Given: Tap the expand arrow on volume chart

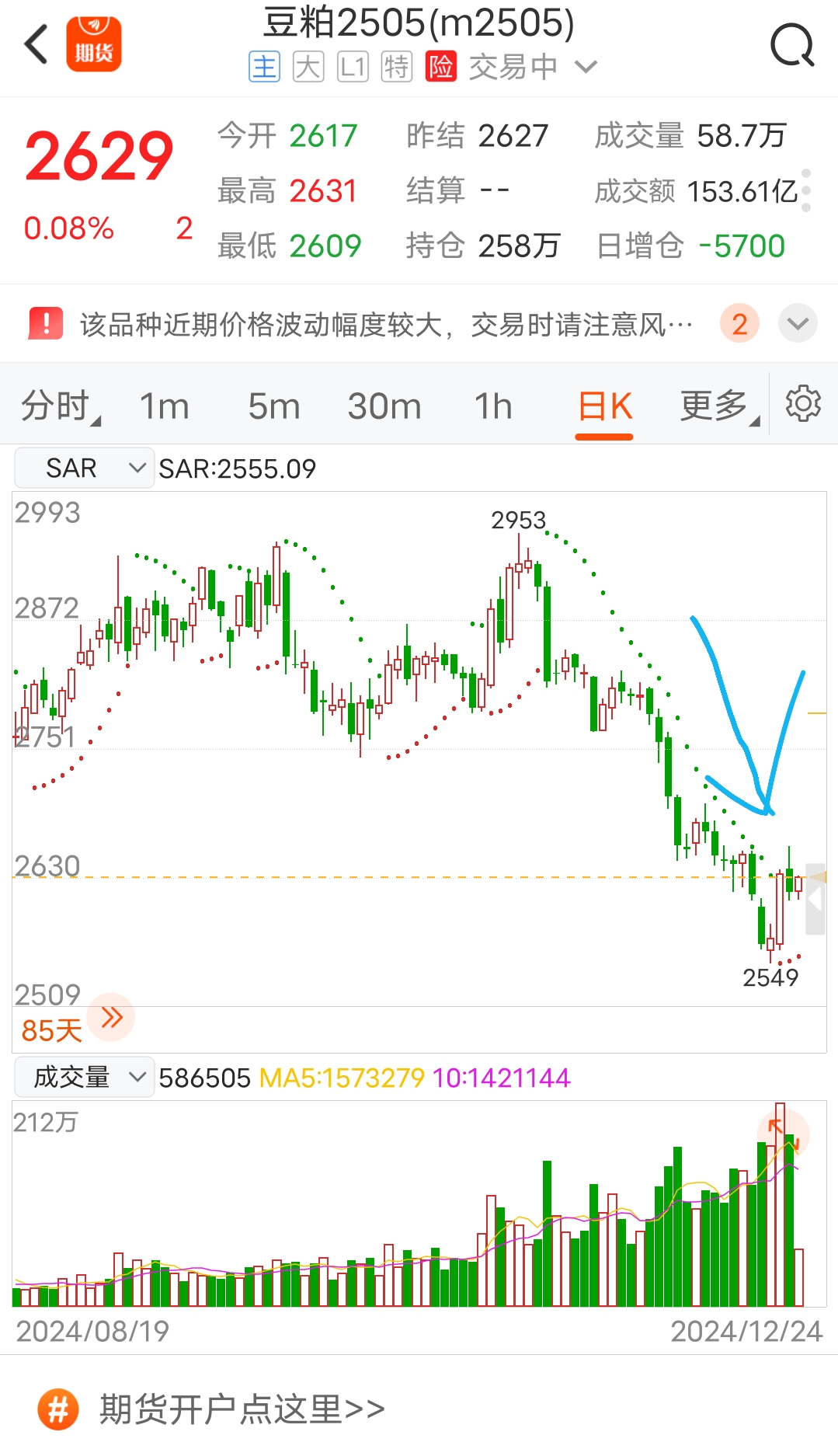Looking at the screenshot, I should point(784,1135).
